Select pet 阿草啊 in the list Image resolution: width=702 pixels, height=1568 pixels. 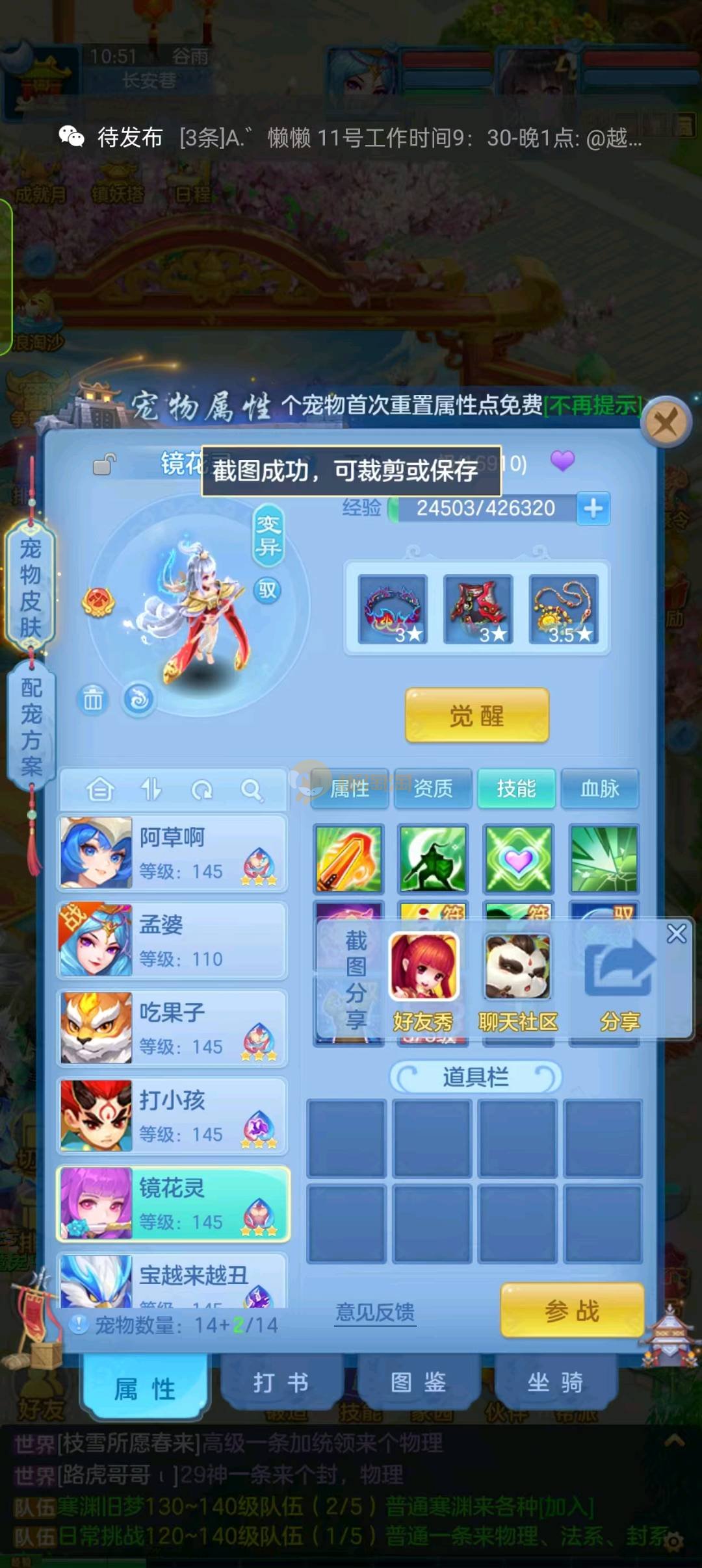click(x=172, y=853)
